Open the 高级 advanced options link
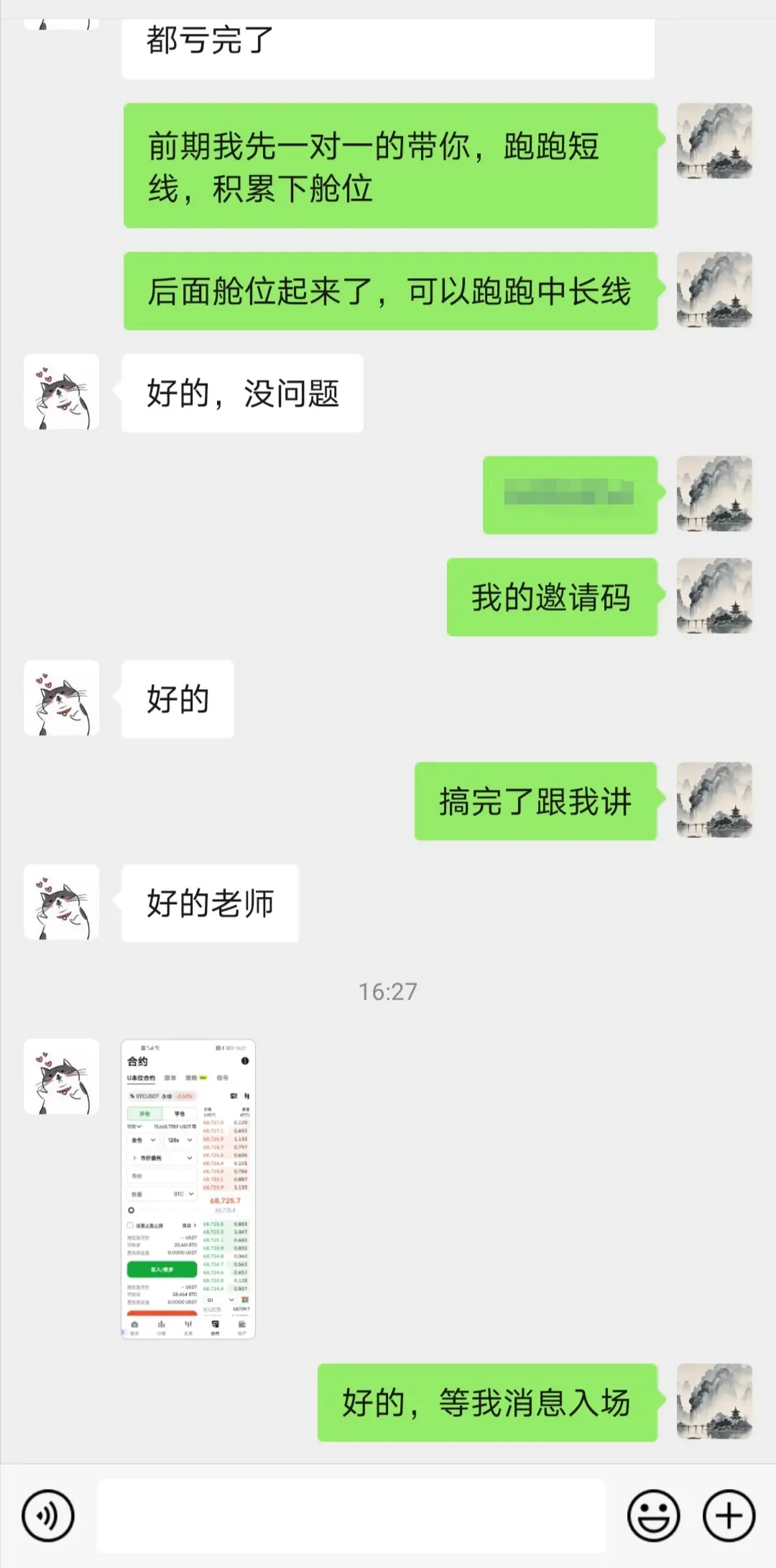776x1568 pixels. (x=188, y=1225)
